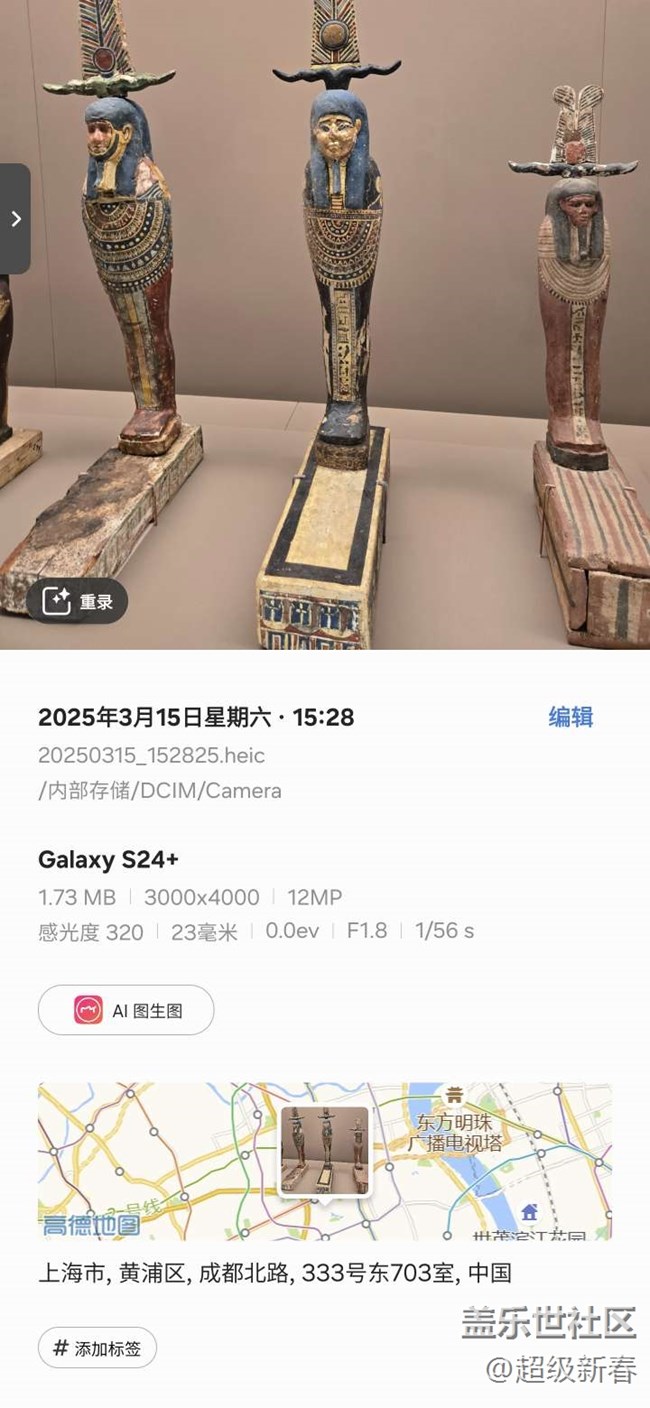The width and height of the screenshot is (650, 1408).
Task: Edit photo details via 编辑
Action: [x=571, y=717]
